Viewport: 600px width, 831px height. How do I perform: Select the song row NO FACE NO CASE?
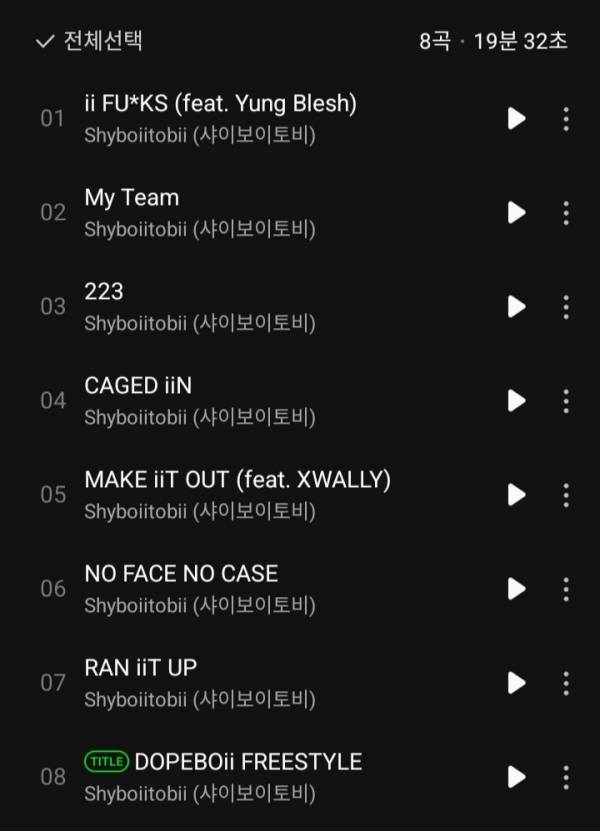pos(250,588)
